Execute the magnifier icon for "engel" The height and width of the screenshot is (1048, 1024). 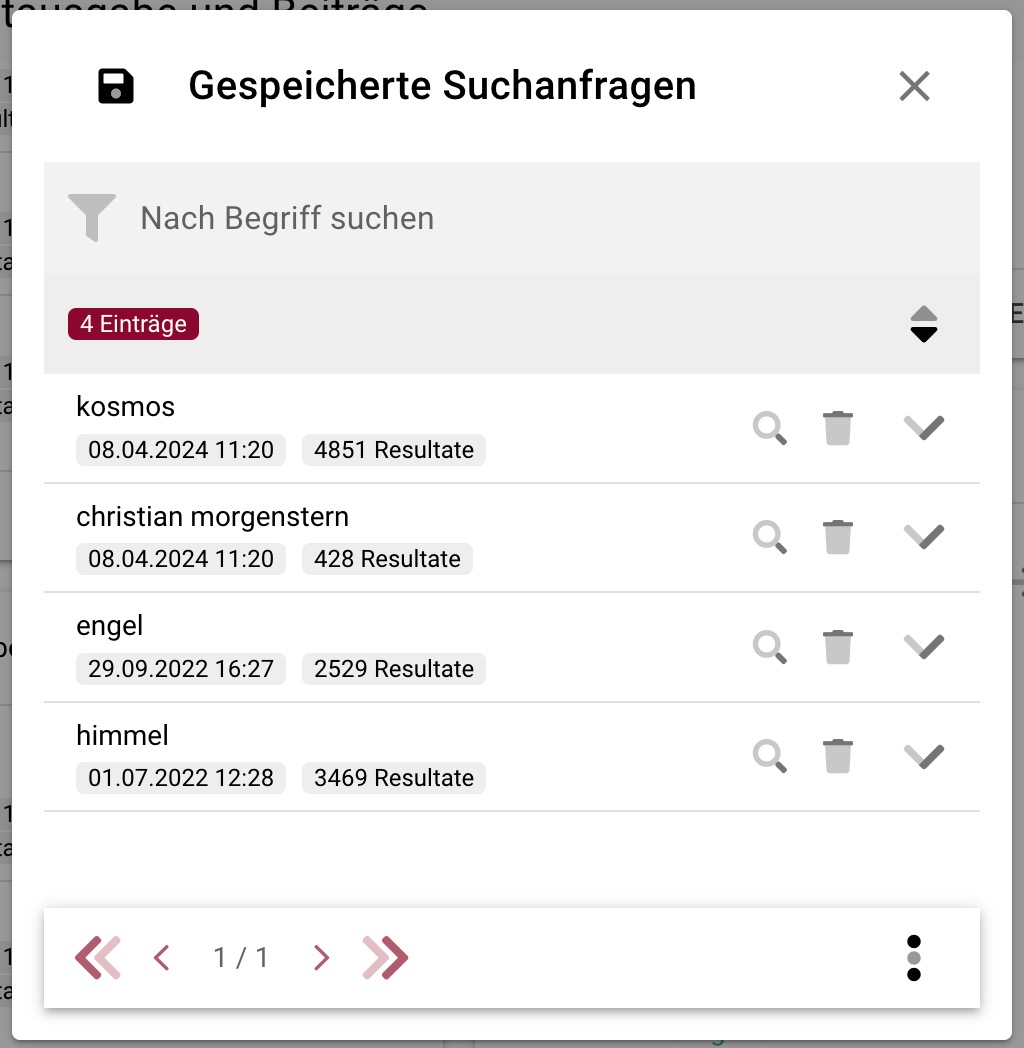click(770, 647)
